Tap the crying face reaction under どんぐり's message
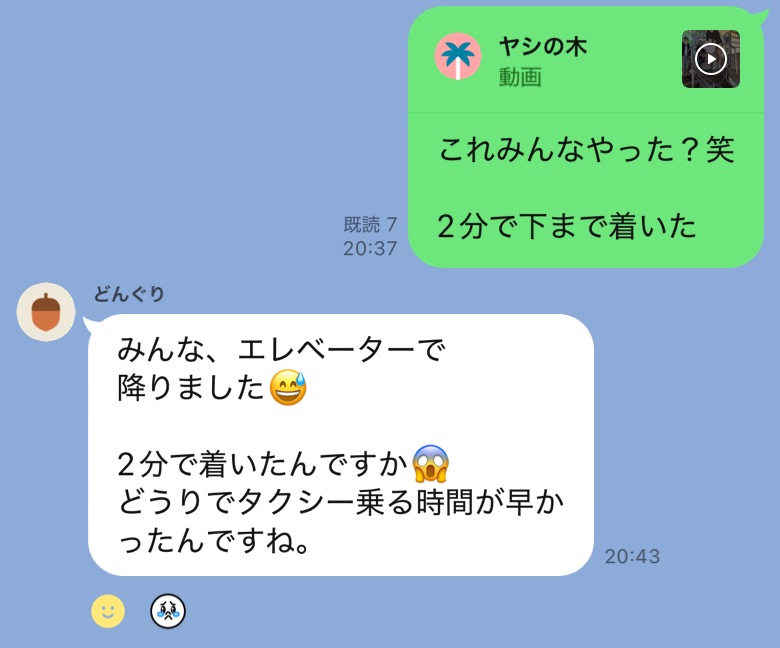This screenshot has height=648, width=780. tap(168, 610)
